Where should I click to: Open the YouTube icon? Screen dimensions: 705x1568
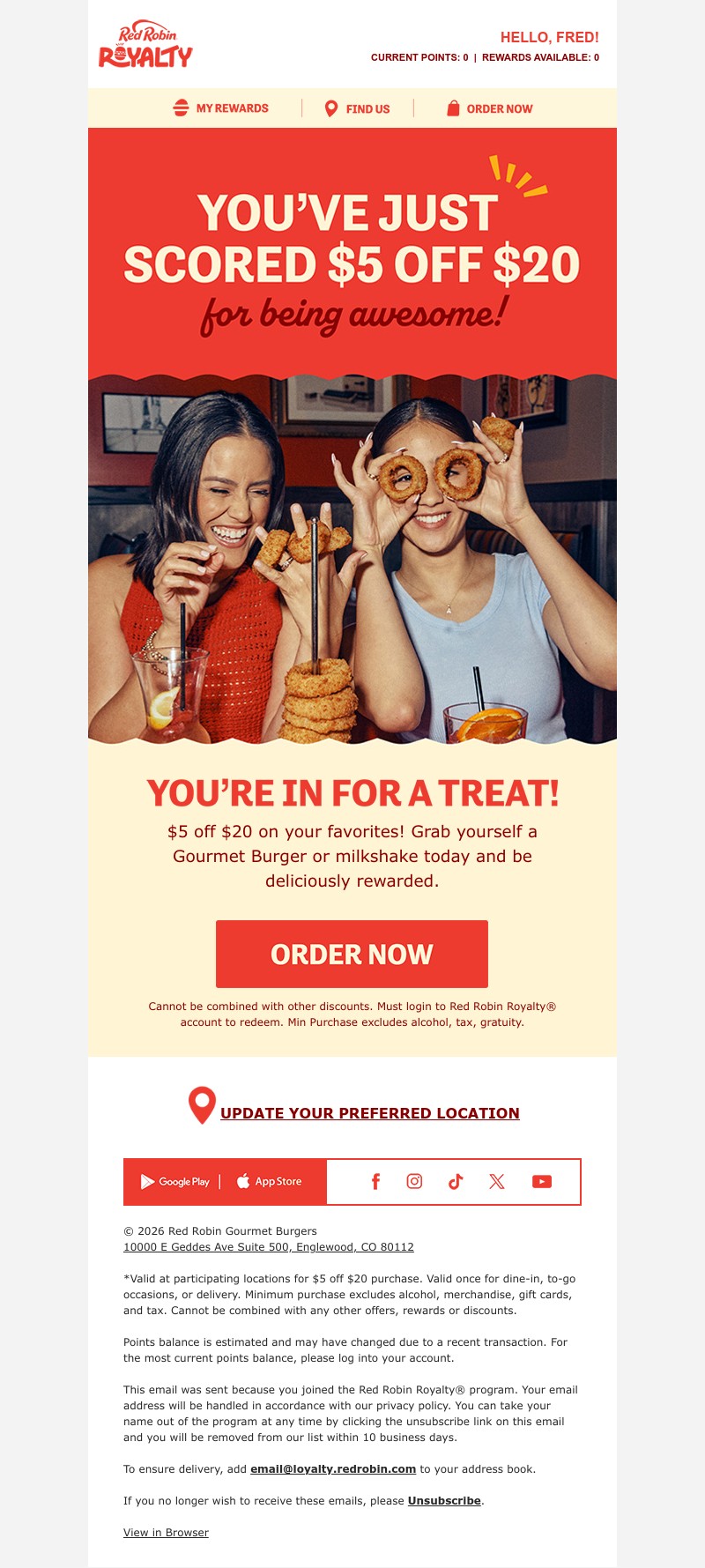pos(542,1182)
